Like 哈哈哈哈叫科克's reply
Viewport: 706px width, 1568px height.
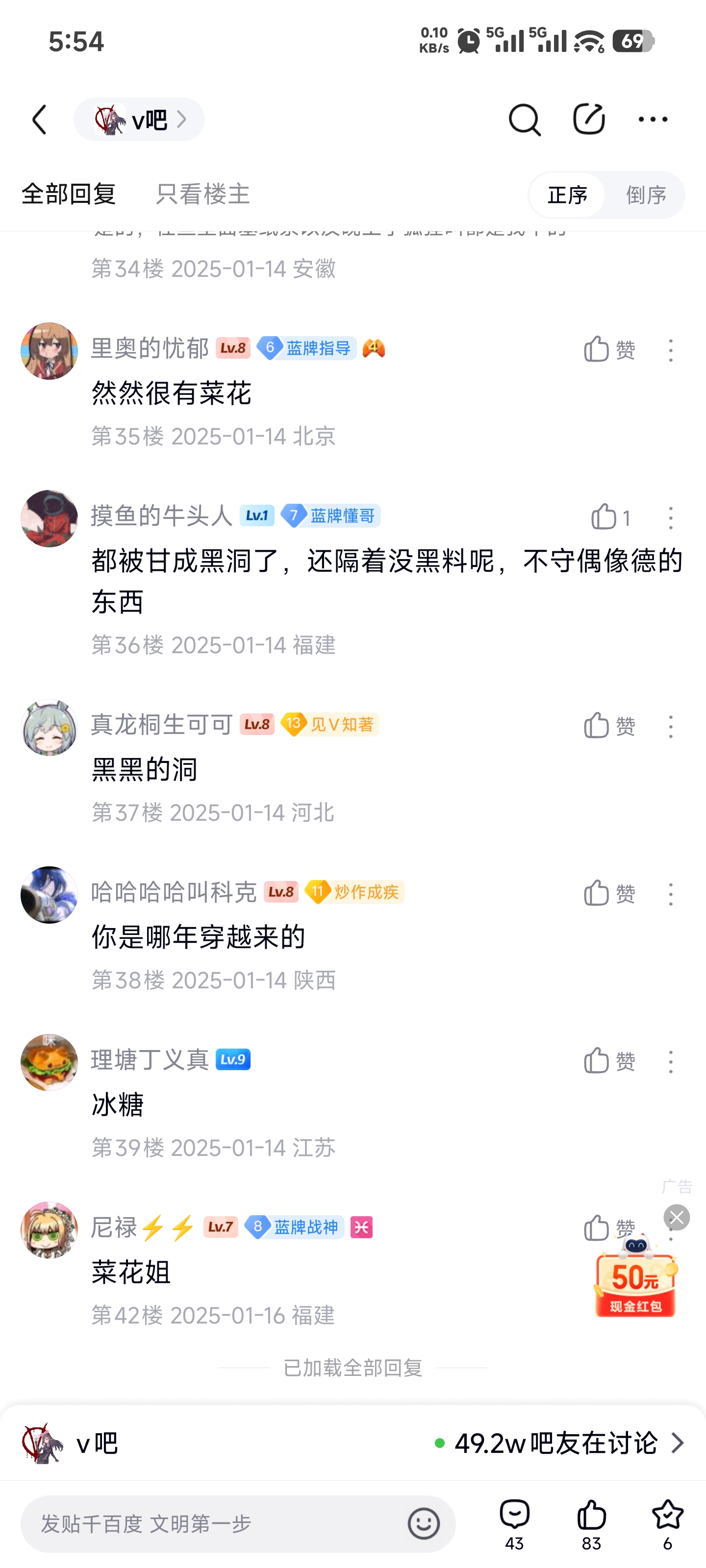point(608,894)
